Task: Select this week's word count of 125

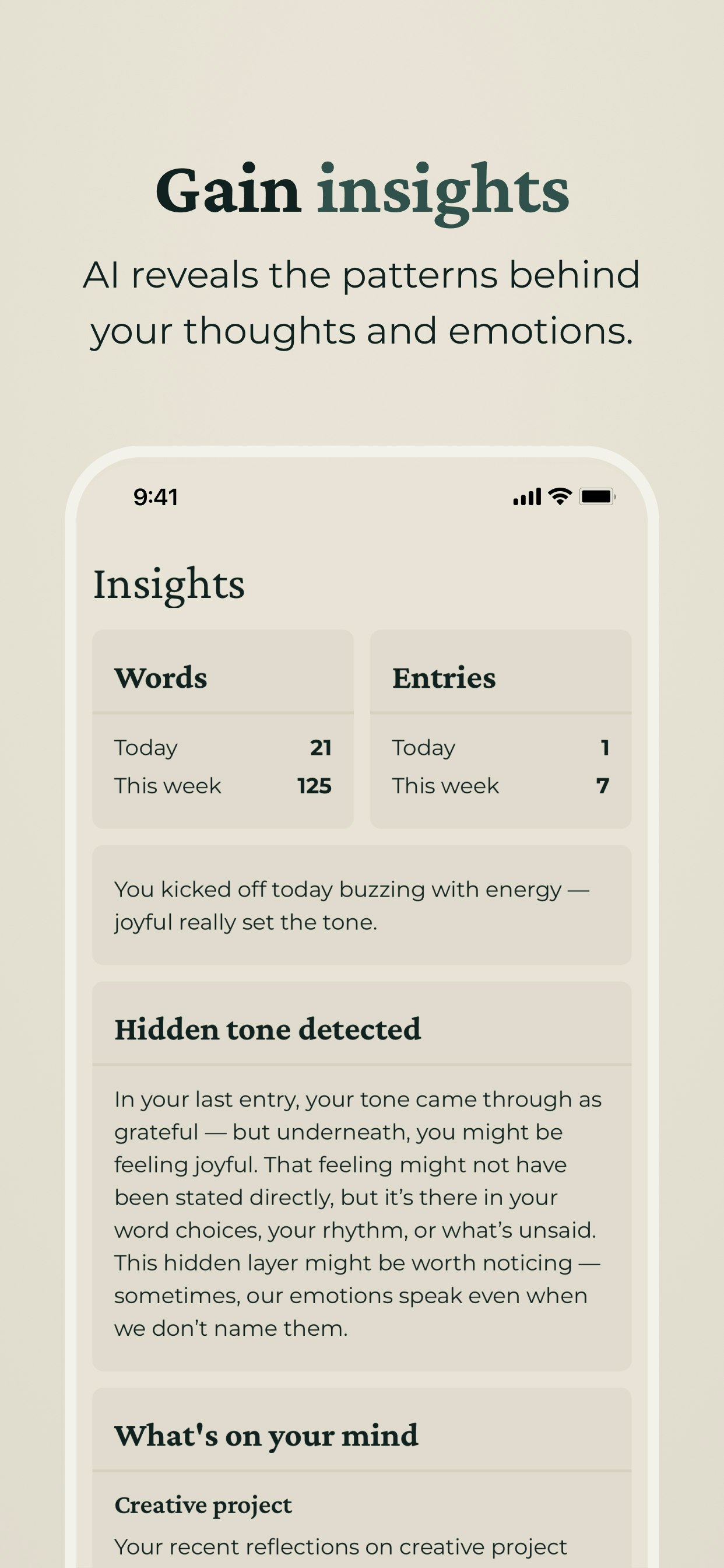Action: 314,786
